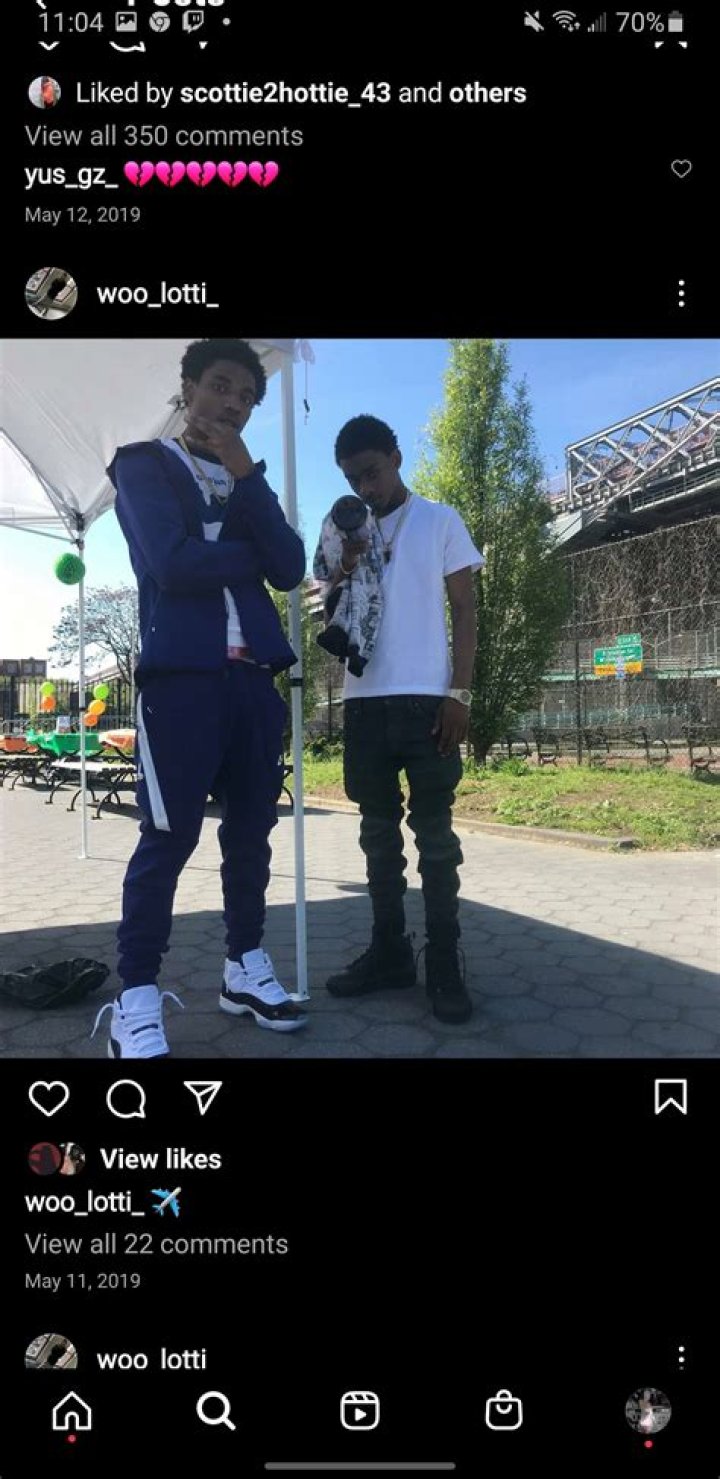Tap the woo_lotti_ avatar in the post header

pyautogui.click(x=51, y=294)
